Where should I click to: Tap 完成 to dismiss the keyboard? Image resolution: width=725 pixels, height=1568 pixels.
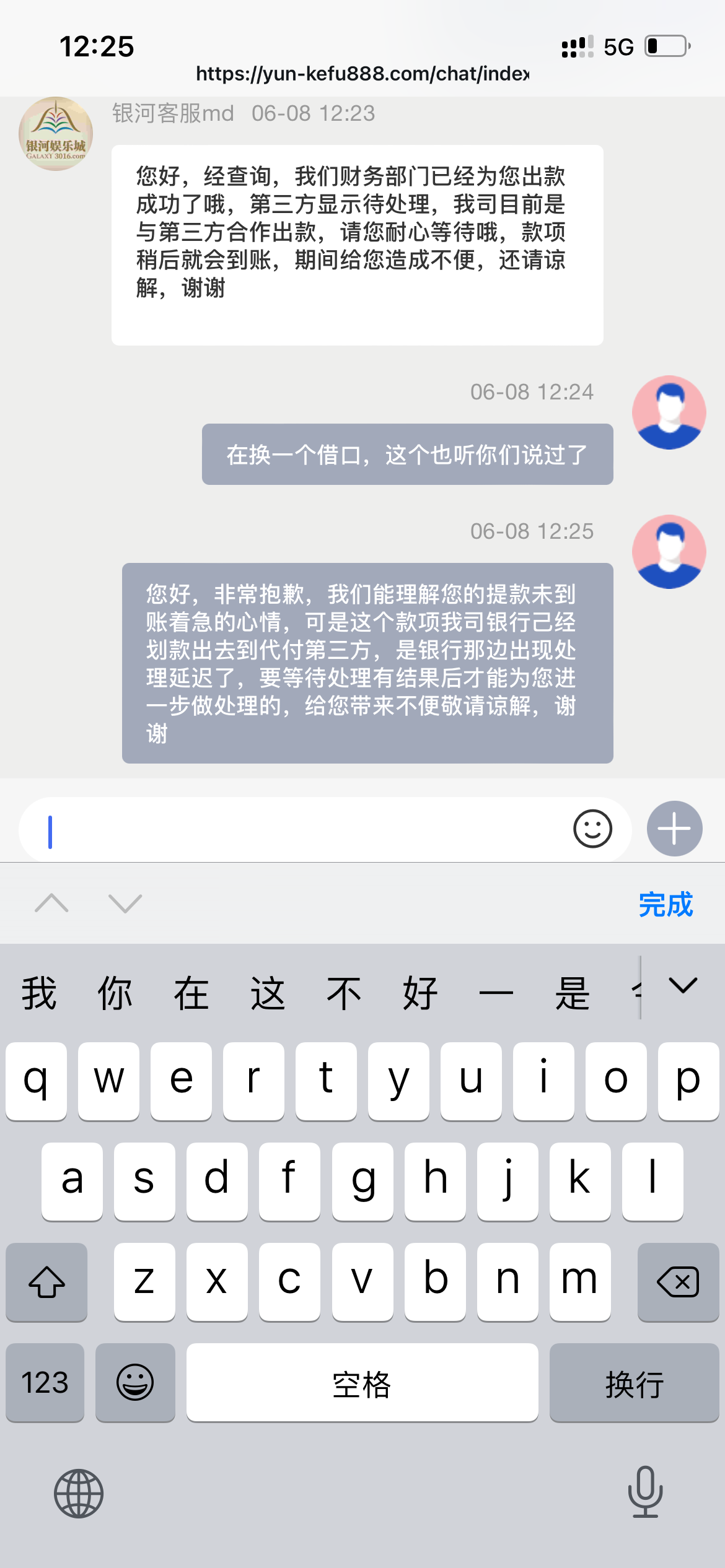(x=666, y=904)
